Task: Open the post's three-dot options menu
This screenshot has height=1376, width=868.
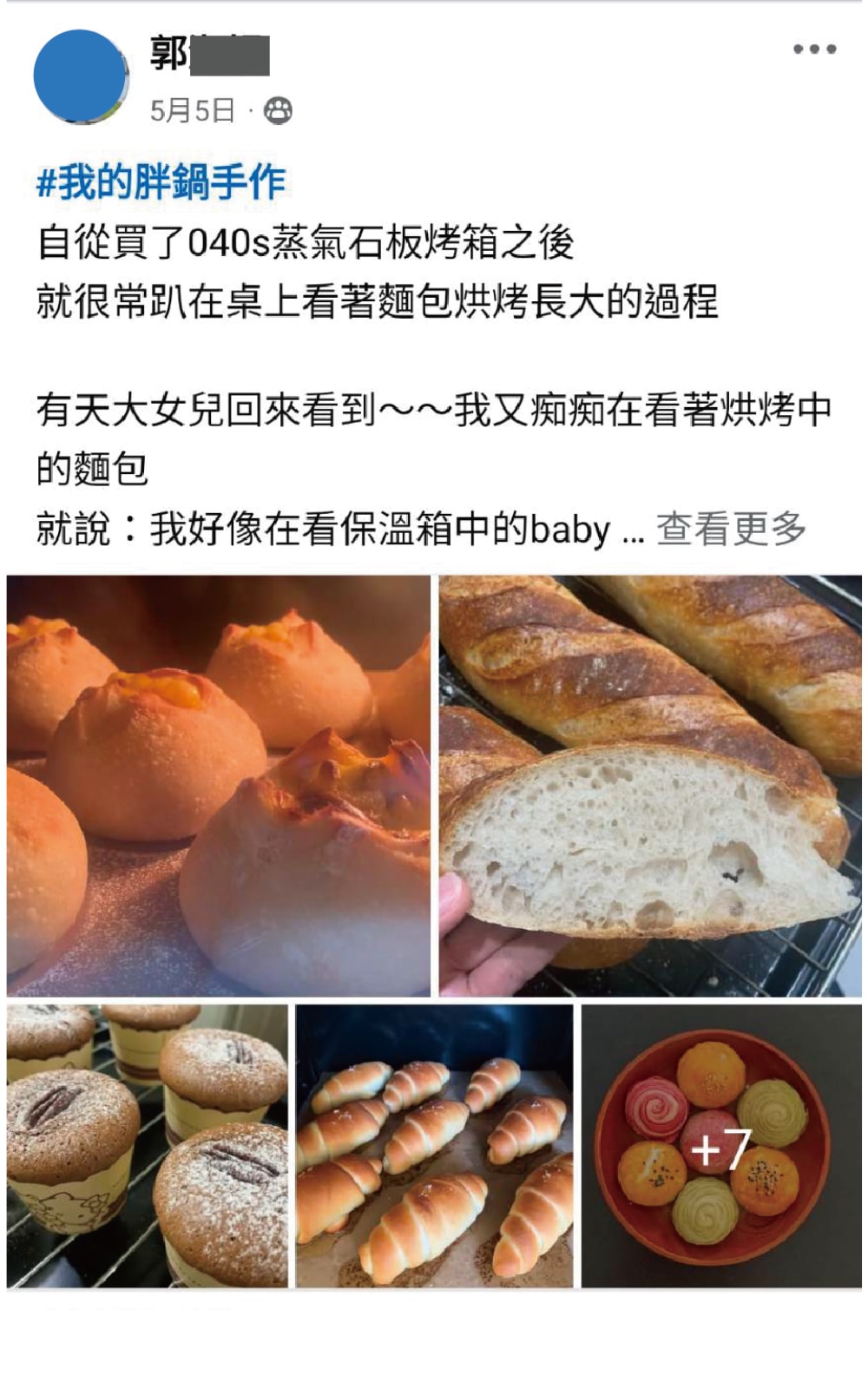Action: point(814,49)
